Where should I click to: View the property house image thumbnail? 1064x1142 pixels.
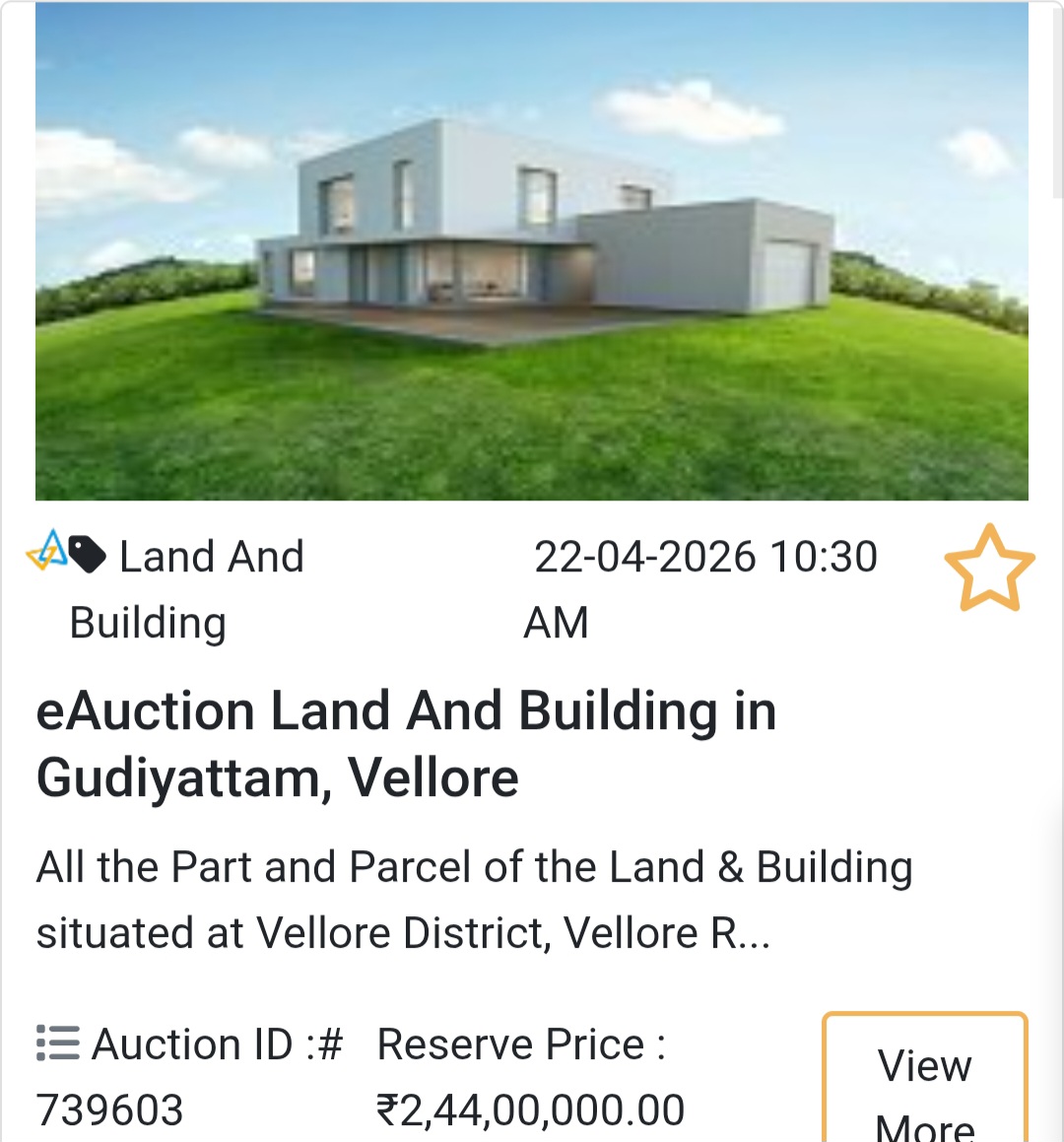[532, 253]
